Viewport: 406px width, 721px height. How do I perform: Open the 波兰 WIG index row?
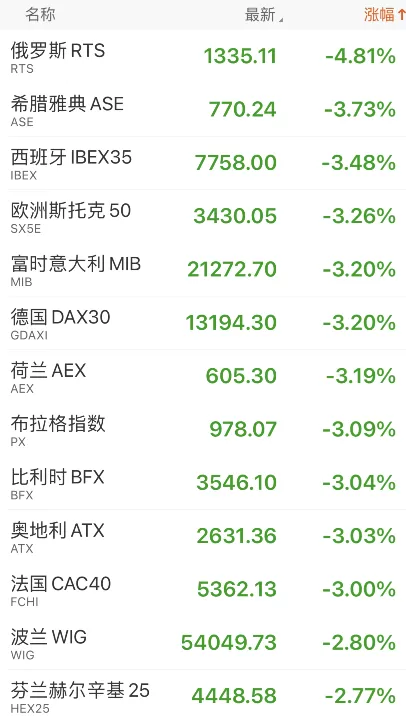(x=203, y=643)
